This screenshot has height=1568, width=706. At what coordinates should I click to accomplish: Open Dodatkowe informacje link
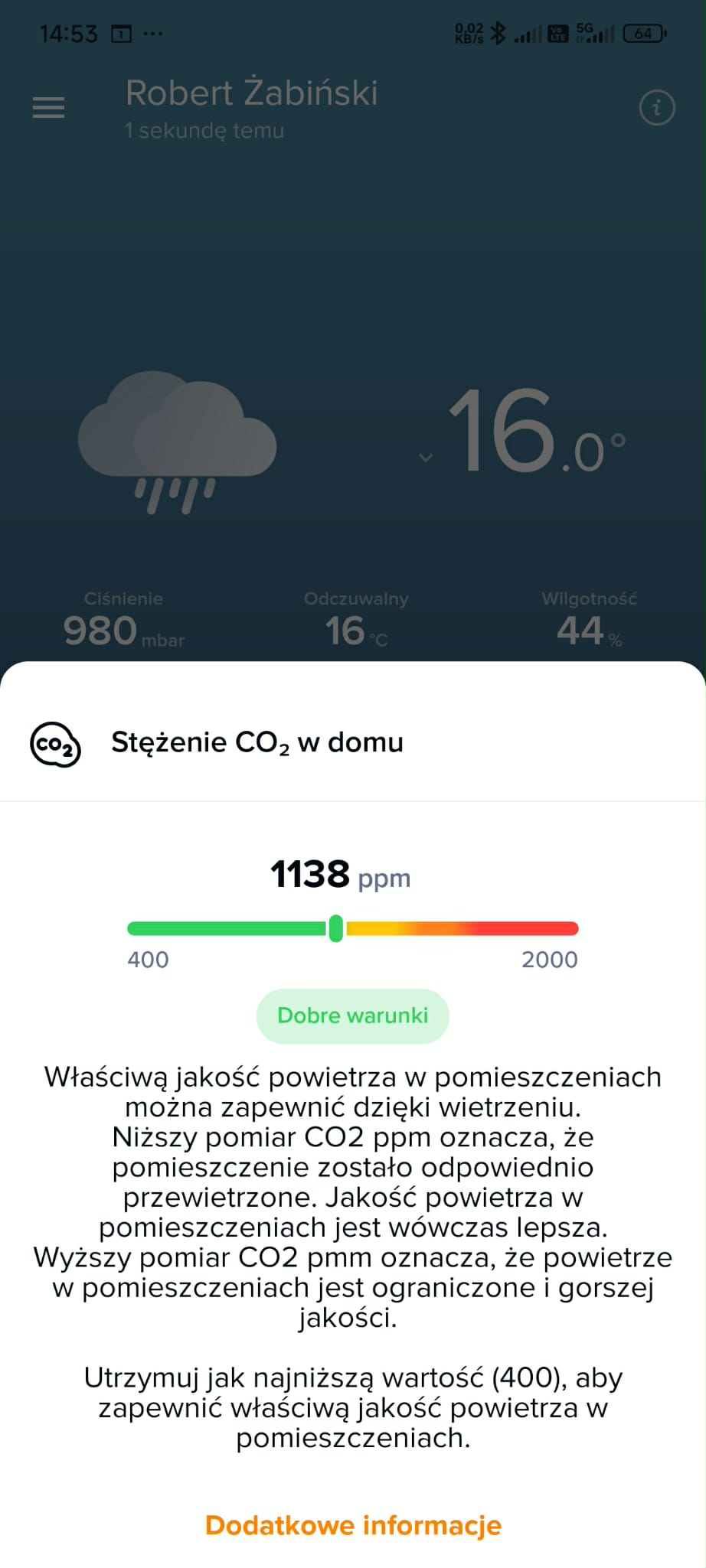(x=353, y=1524)
